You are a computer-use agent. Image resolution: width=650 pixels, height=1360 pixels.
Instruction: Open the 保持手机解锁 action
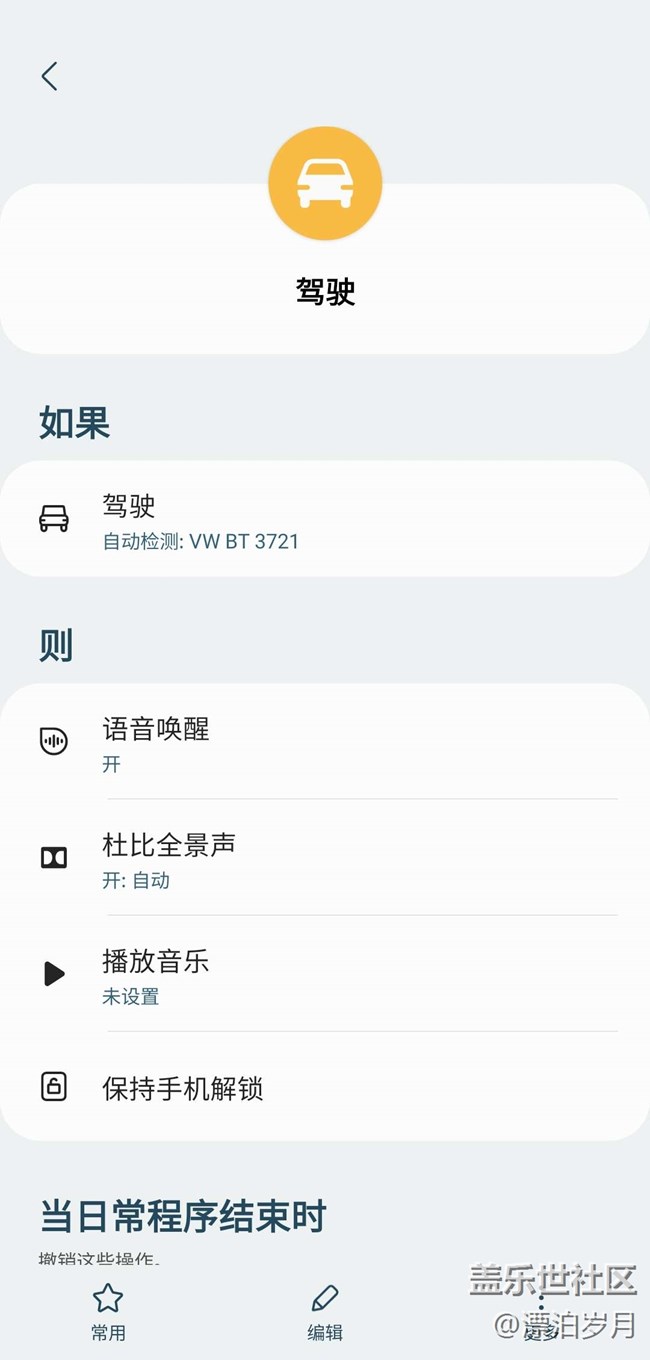click(x=324, y=1088)
